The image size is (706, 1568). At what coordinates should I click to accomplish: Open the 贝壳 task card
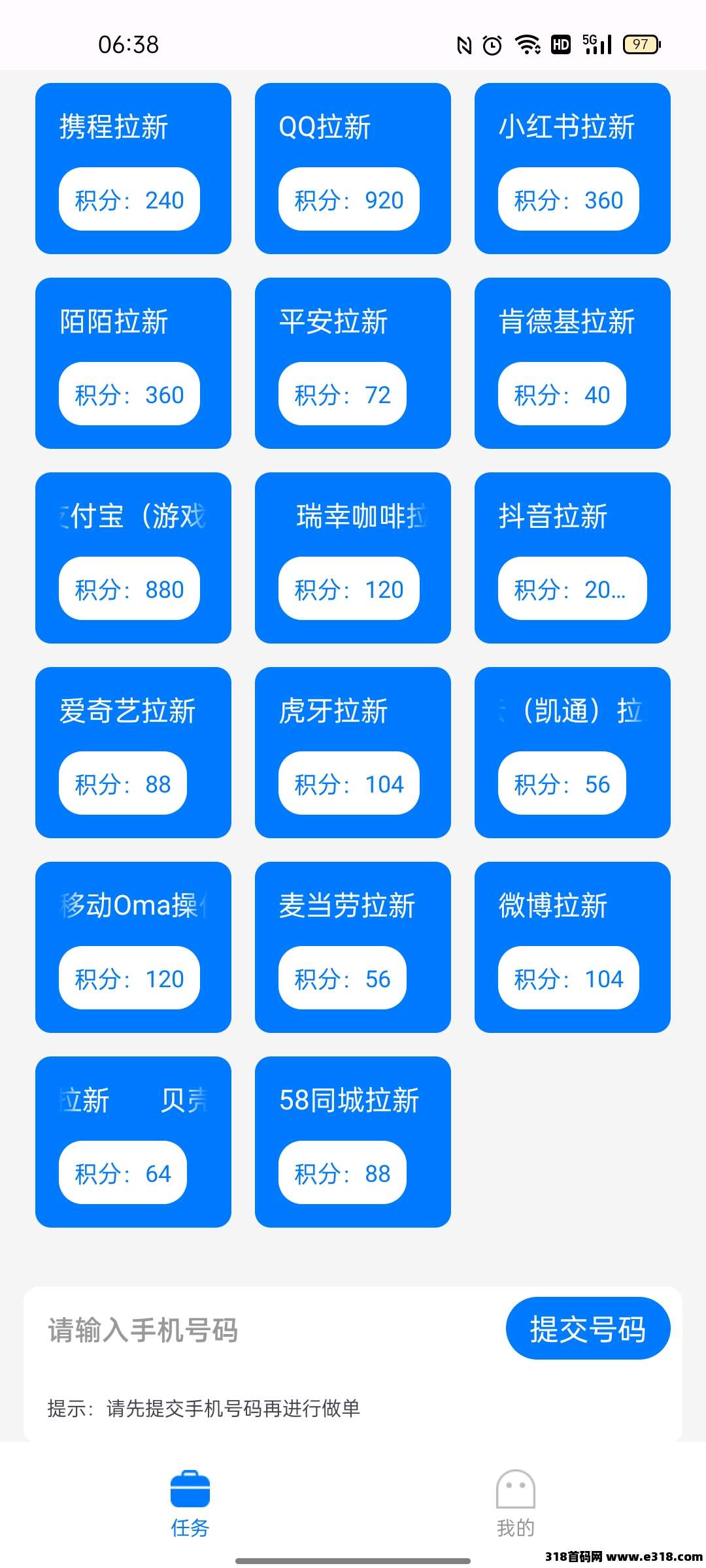tap(133, 1141)
